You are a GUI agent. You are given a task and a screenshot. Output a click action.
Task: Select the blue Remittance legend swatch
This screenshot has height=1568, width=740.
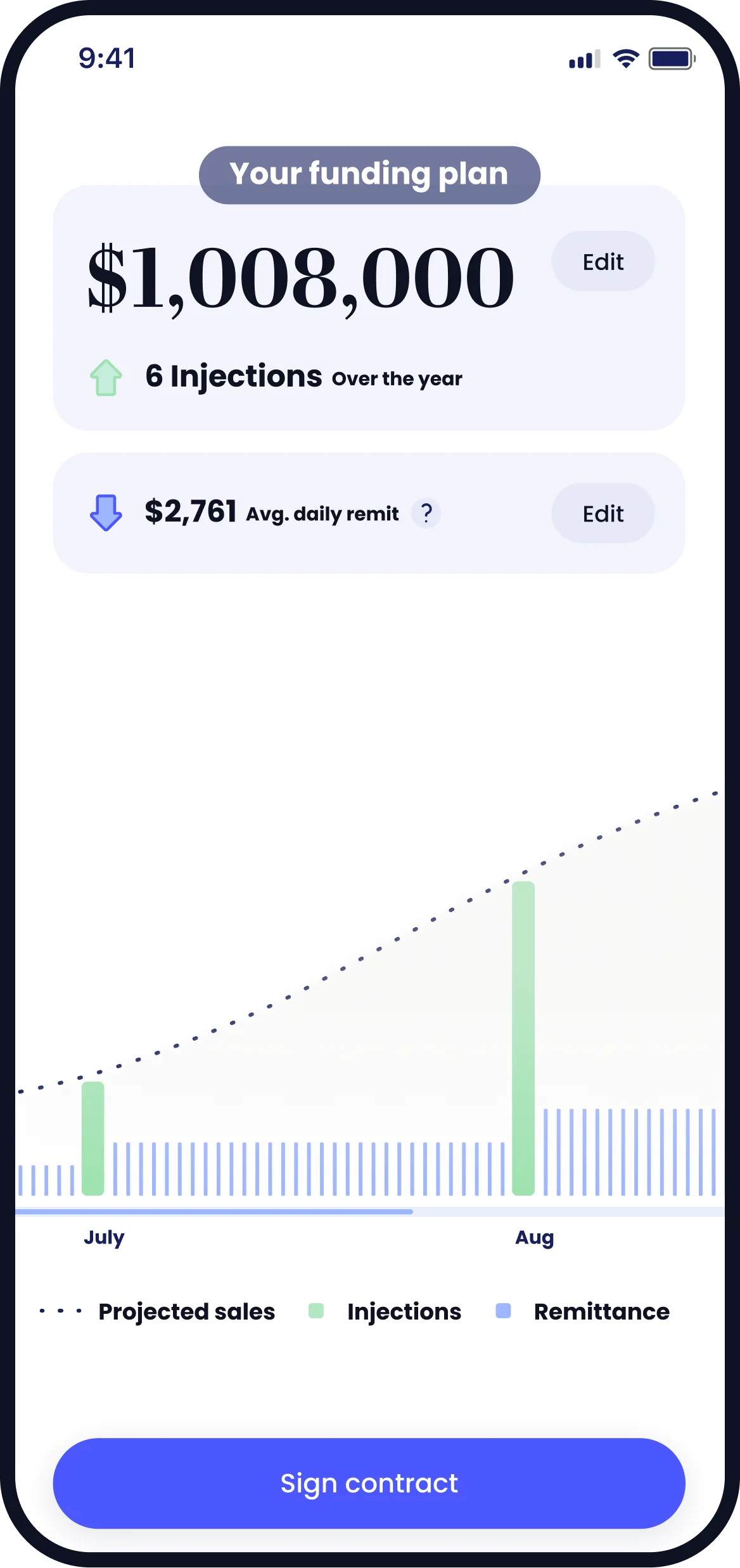coord(504,1311)
